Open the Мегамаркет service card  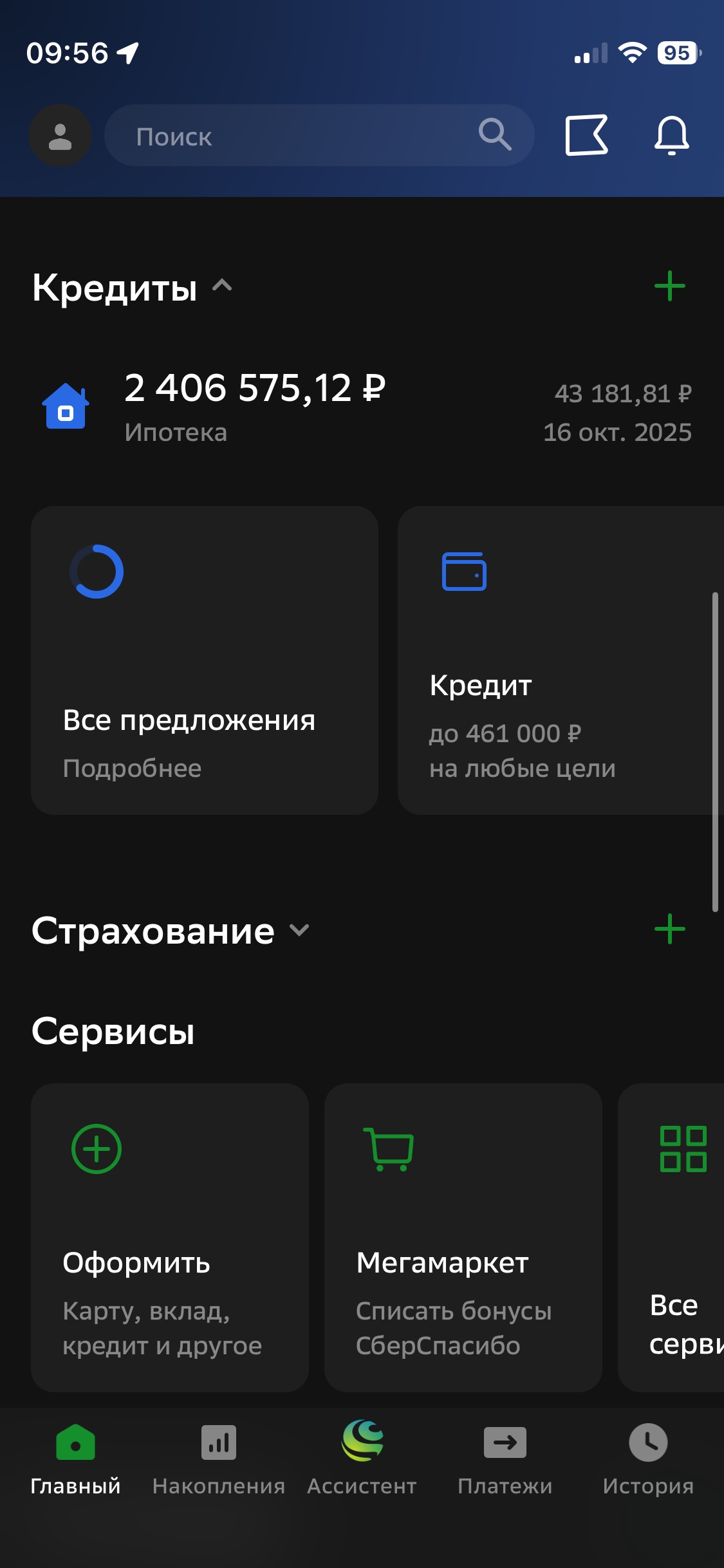pos(463,1237)
